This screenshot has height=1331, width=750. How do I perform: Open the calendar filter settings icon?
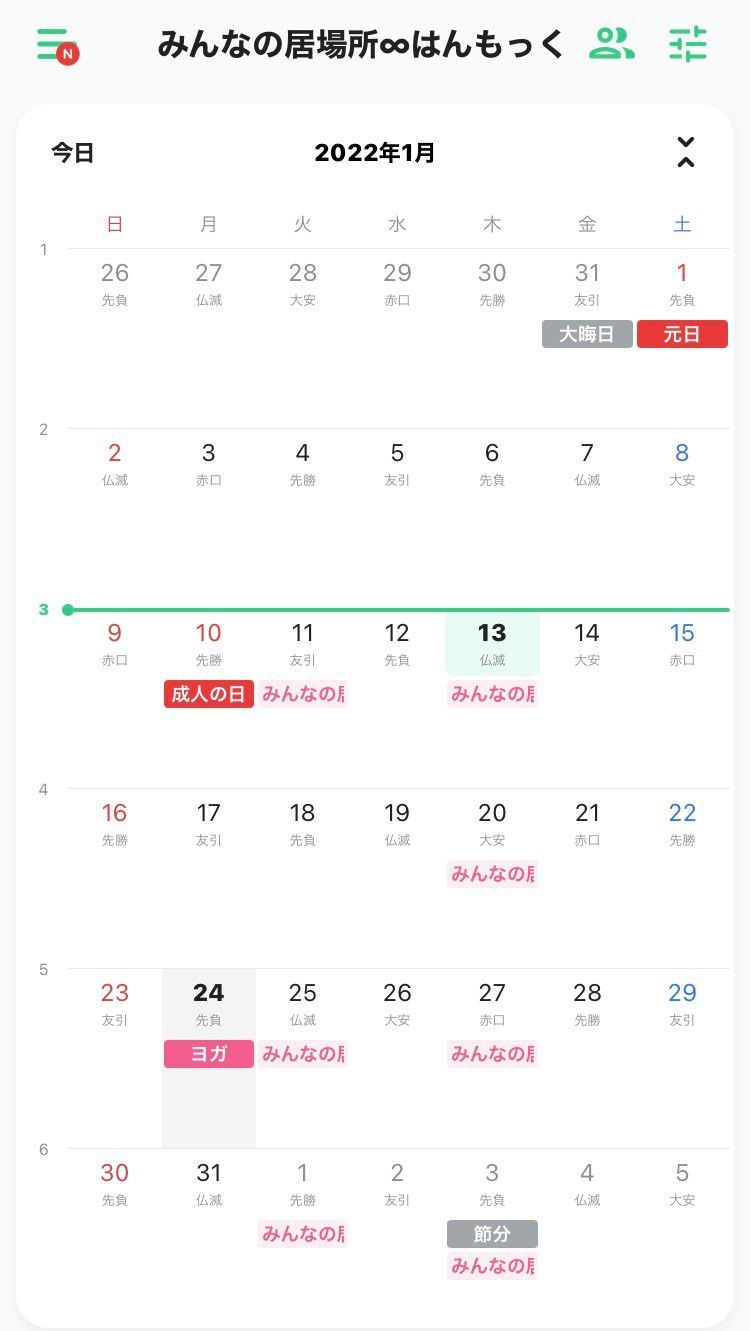pos(688,44)
